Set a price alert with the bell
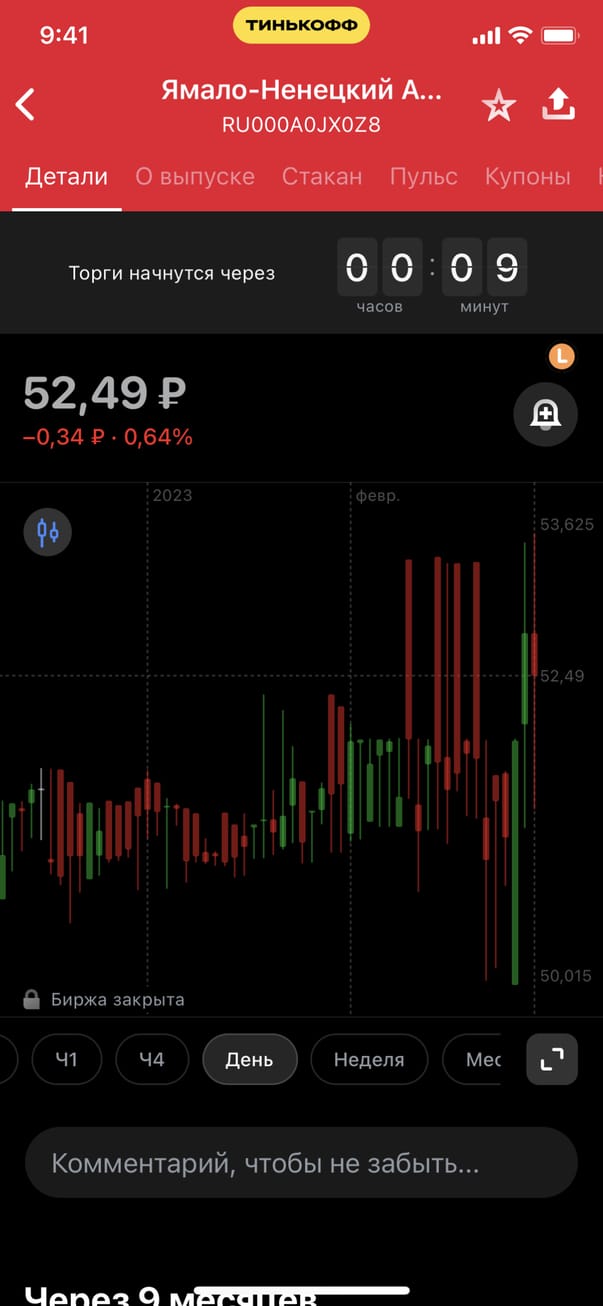The width and height of the screenshot is (603, 1306). tap(546, 414)
